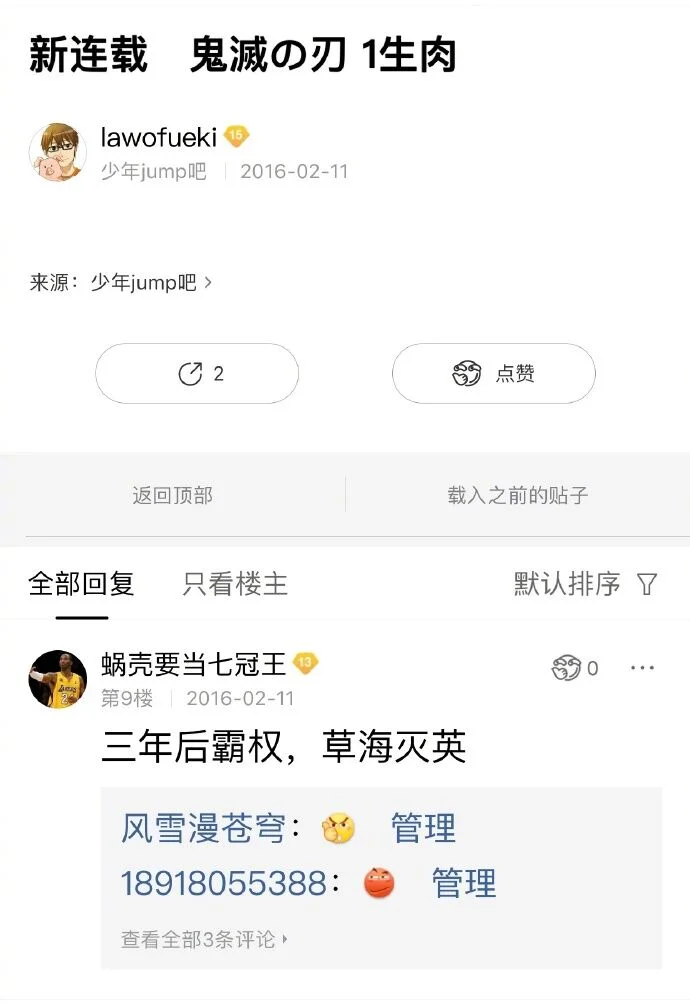Screen dimensions: 690x1003
Task: Open lawofueki's profile avatar
Action: (x=57, y=153)
